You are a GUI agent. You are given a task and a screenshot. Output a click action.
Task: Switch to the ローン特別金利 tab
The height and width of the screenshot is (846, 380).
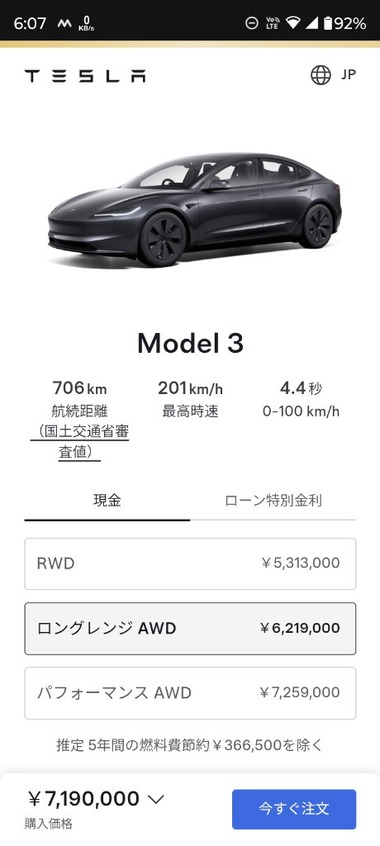pos(273,501)
